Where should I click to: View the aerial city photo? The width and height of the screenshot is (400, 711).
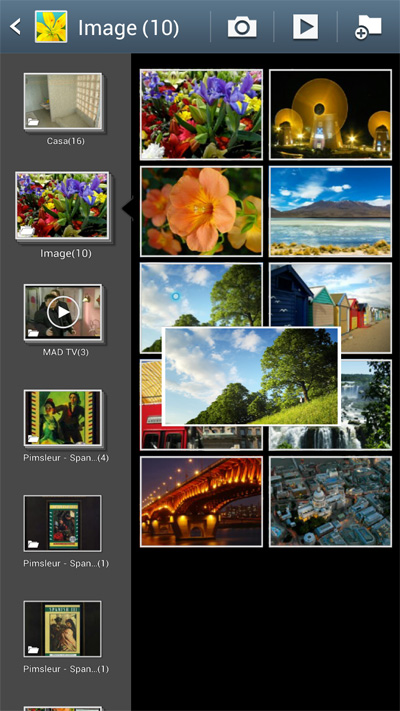[x=331, y=502]
